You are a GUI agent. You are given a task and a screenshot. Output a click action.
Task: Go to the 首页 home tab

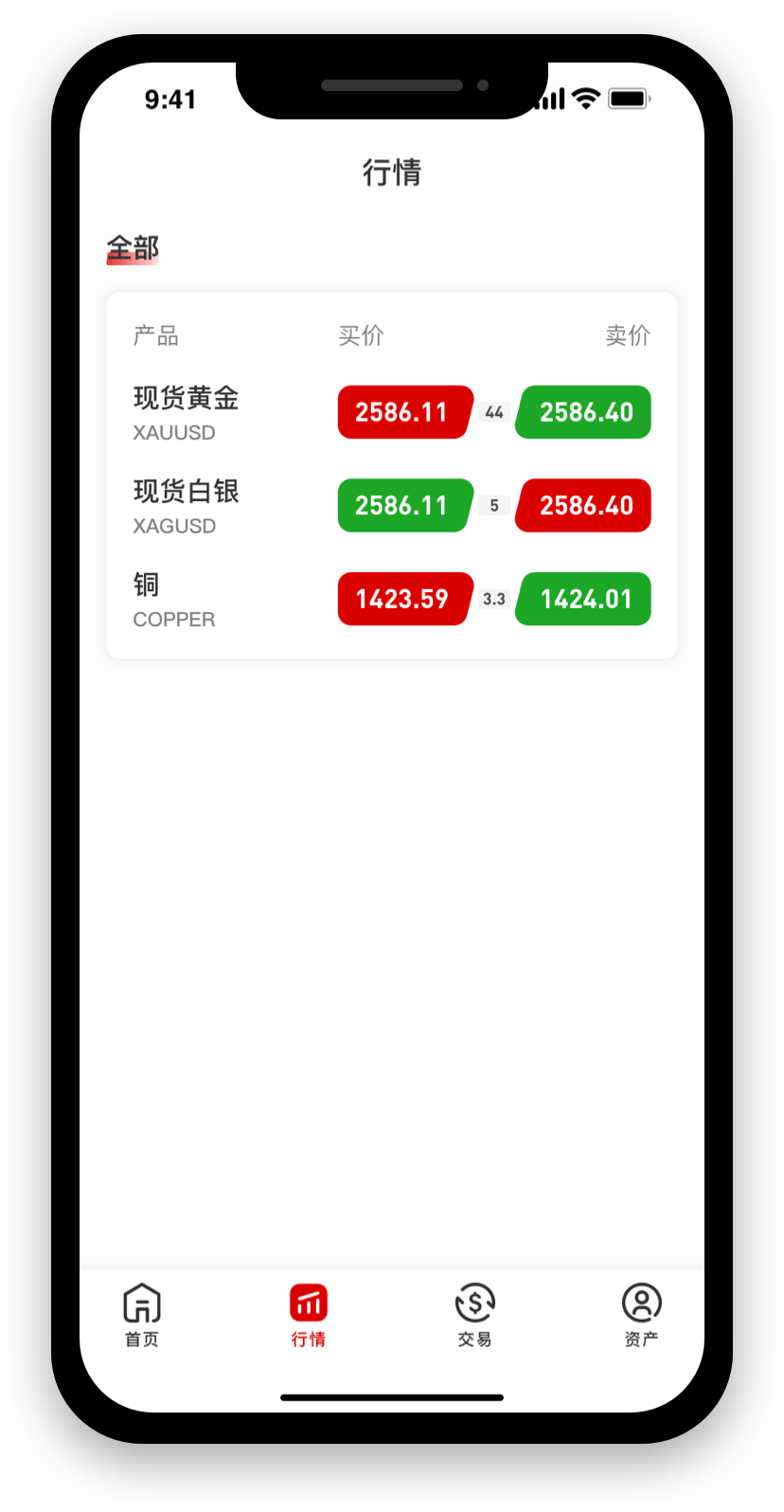pyautogui.click(x=142, y=1315)
